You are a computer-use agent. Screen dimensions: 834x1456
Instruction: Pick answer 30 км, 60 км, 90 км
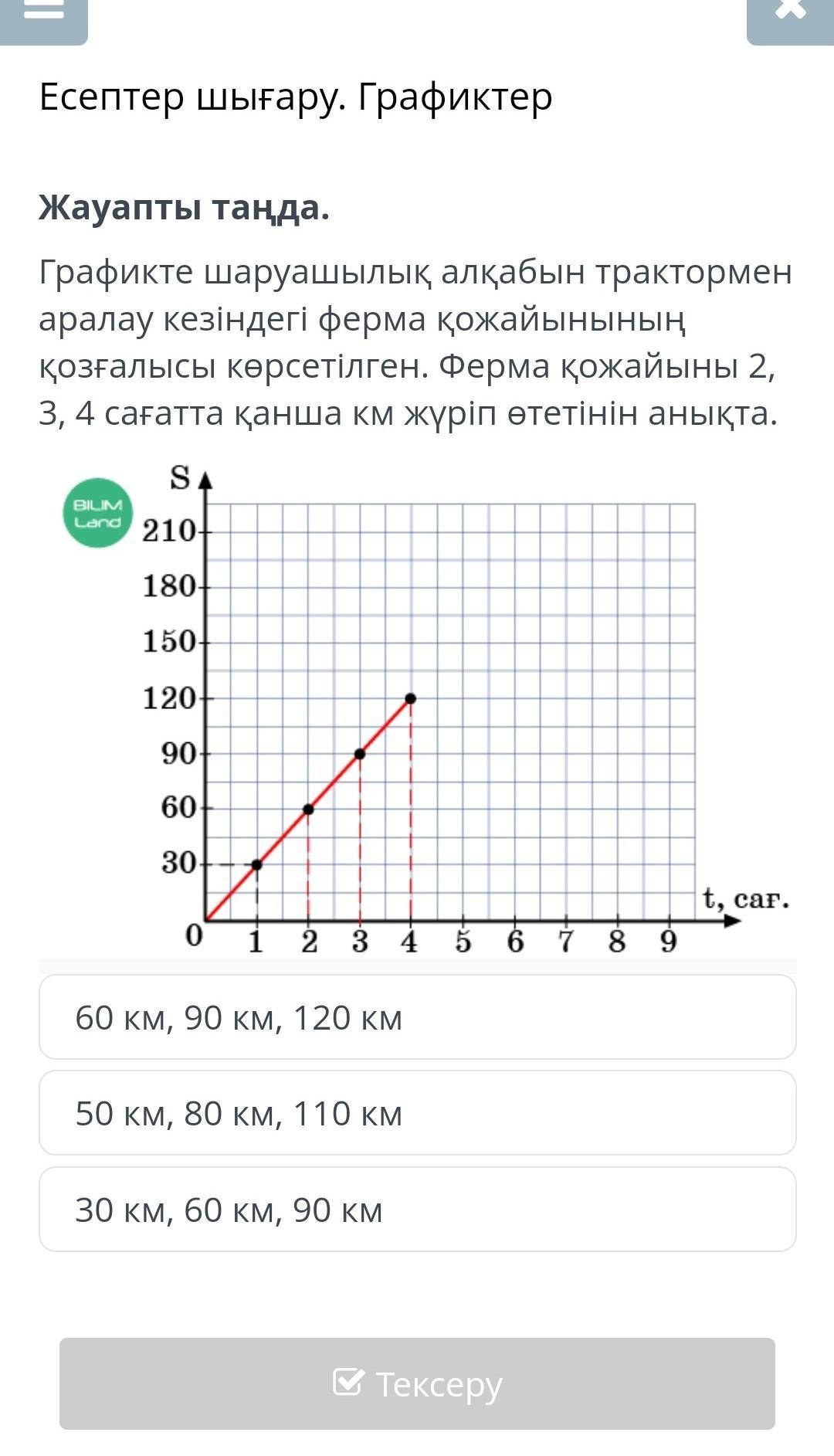click(x=417, y=1210)
